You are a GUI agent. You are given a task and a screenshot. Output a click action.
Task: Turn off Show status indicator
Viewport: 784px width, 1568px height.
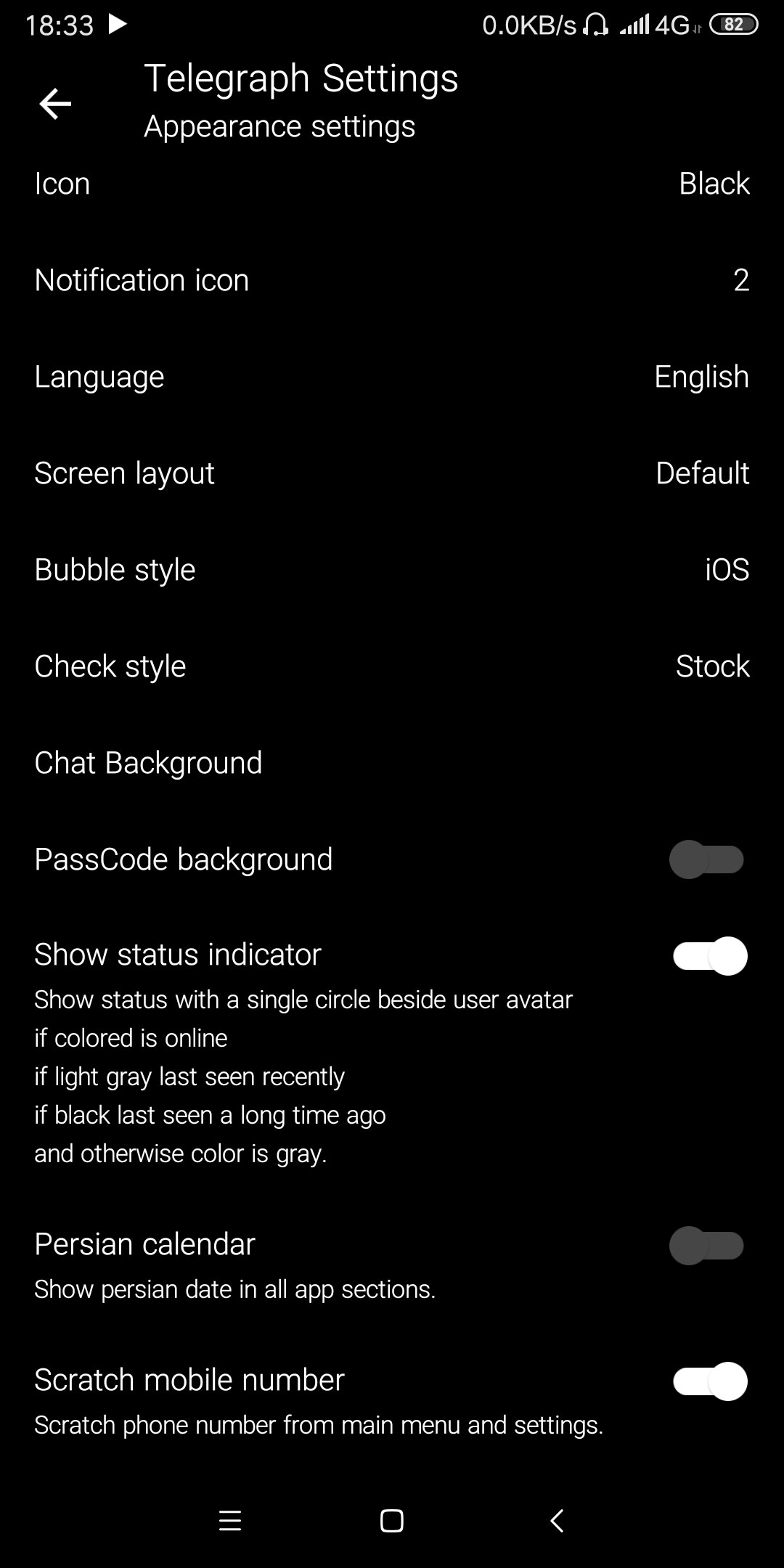(710, 955)
